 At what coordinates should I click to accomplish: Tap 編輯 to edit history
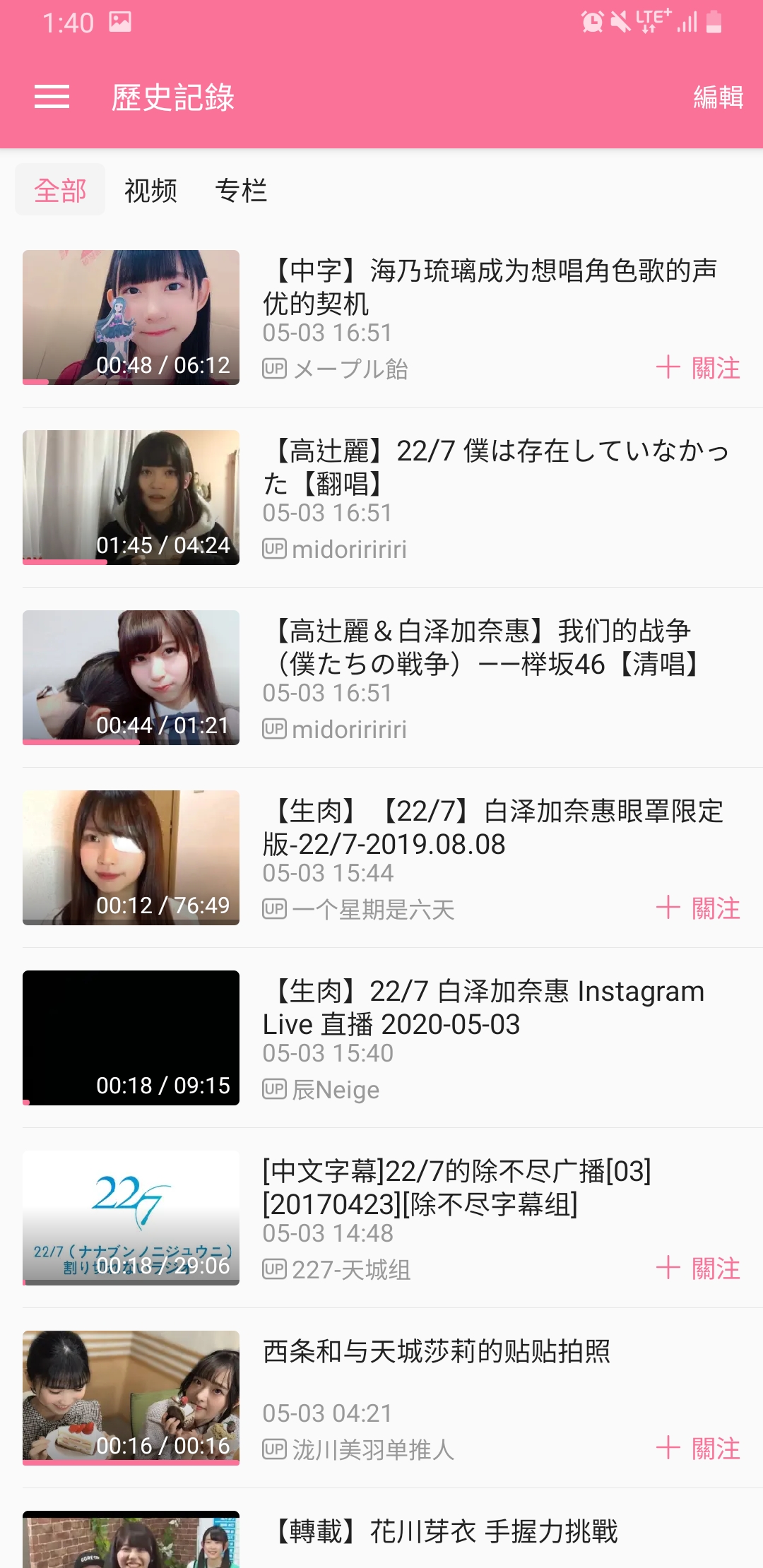coord(718,97)
